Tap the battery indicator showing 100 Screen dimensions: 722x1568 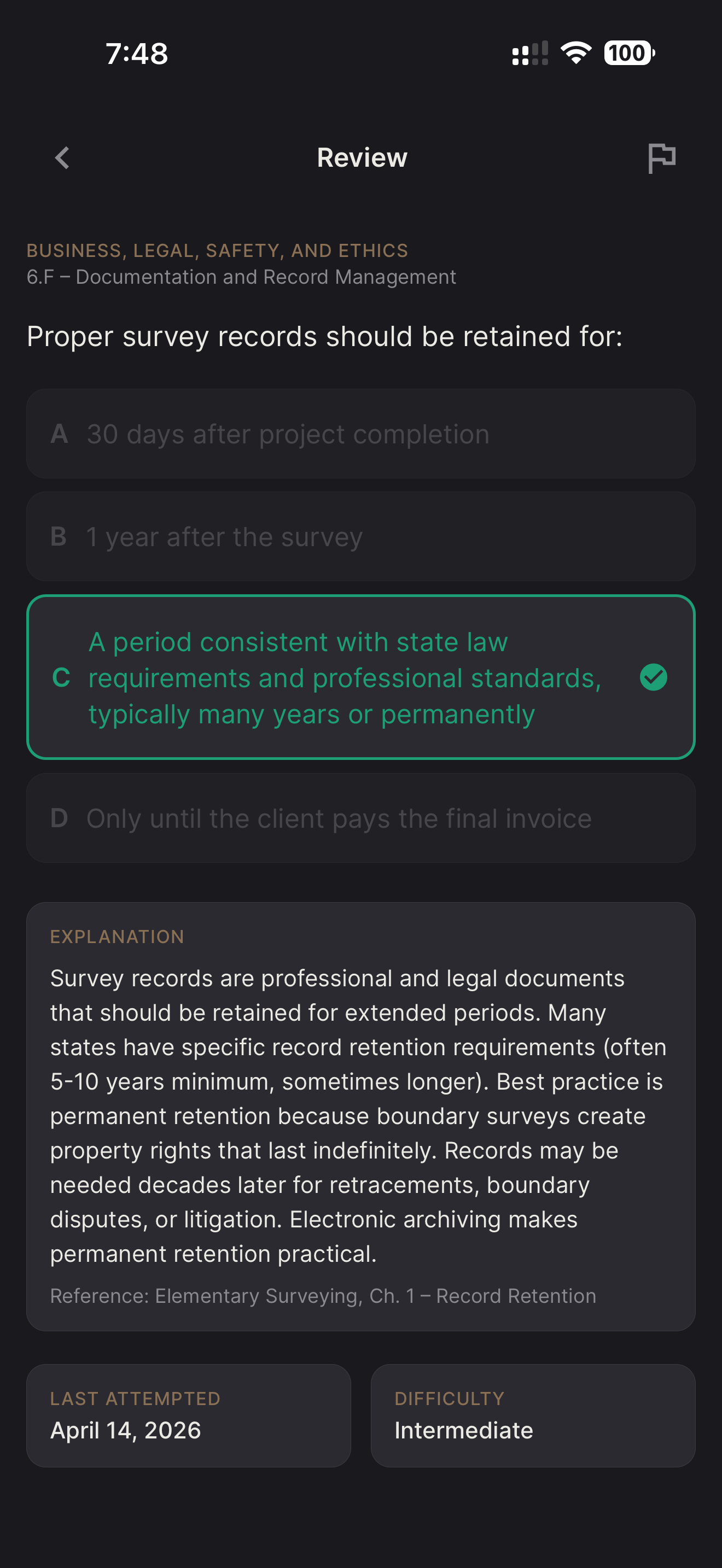[x=627, y=54]
